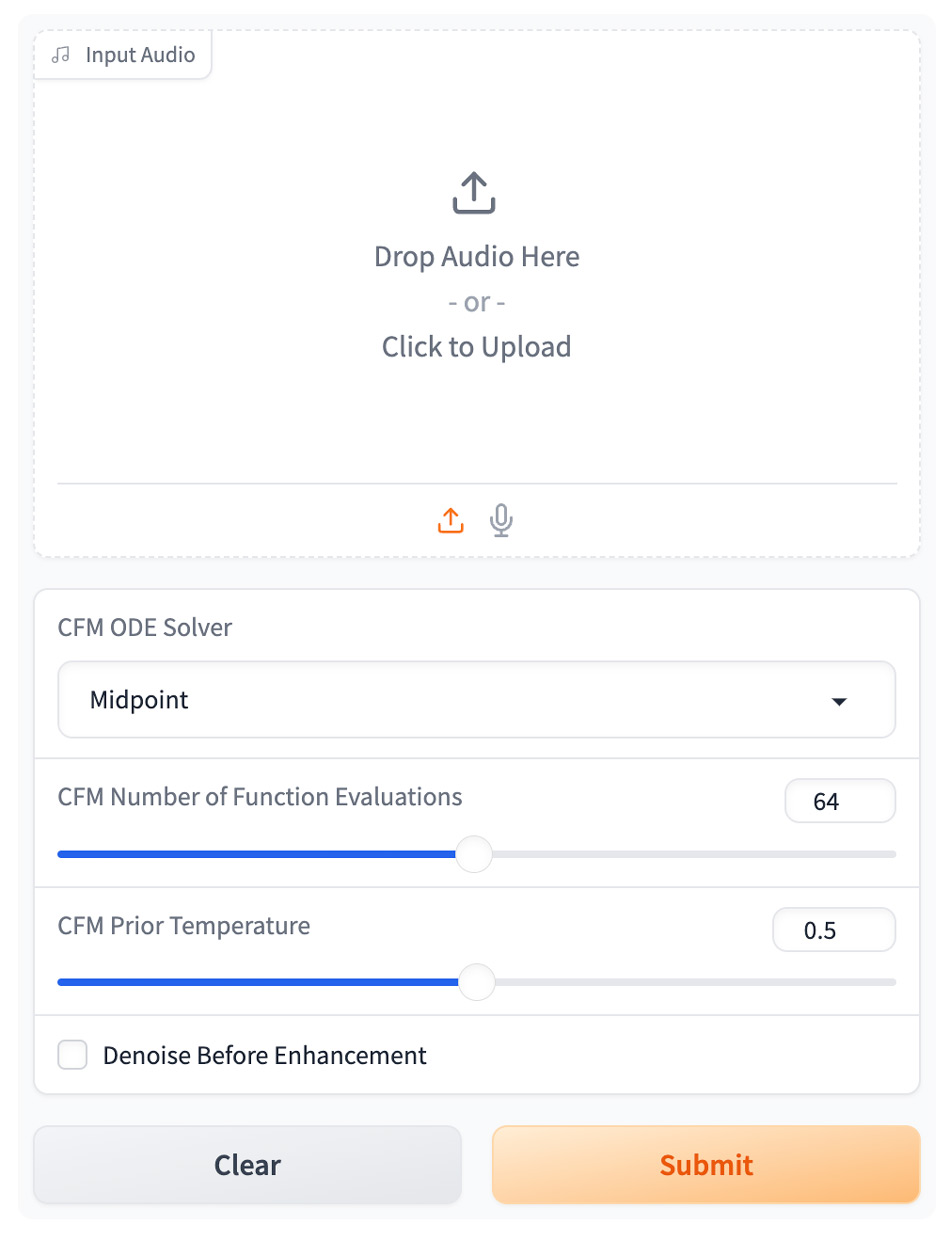Image resolution: width=950 pixels, height=1240 pixels.
Task: Click the music note icon on Input Audio label
Action: pos(59,55)
